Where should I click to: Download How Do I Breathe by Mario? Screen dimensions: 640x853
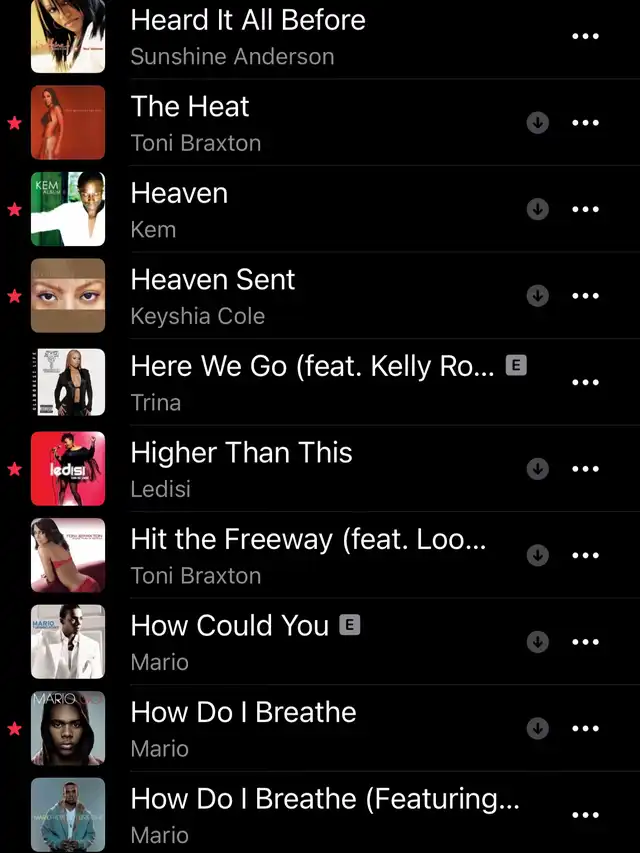coord(538,728)
